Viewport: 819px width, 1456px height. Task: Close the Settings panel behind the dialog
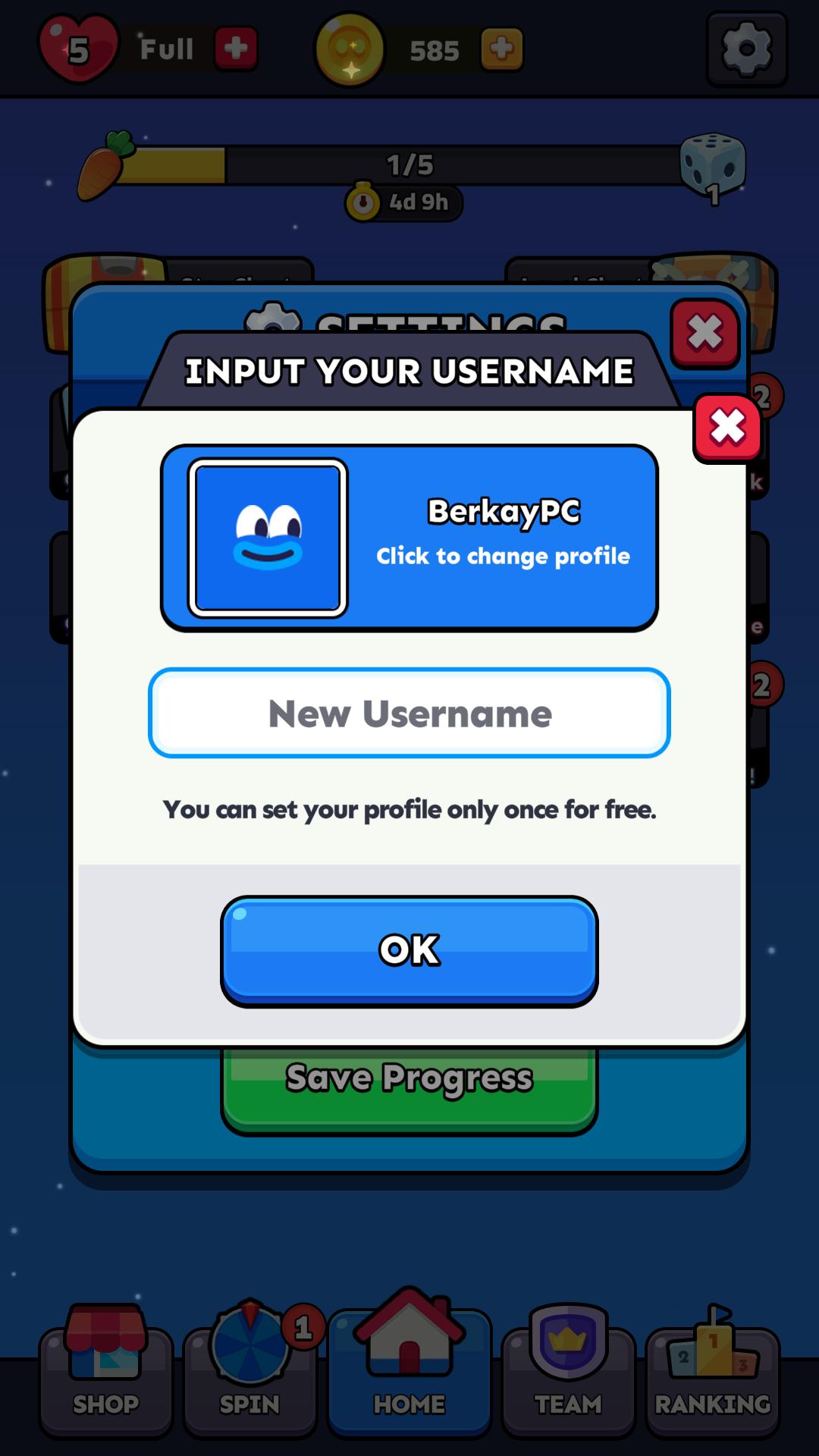click(x=704, y=333)
